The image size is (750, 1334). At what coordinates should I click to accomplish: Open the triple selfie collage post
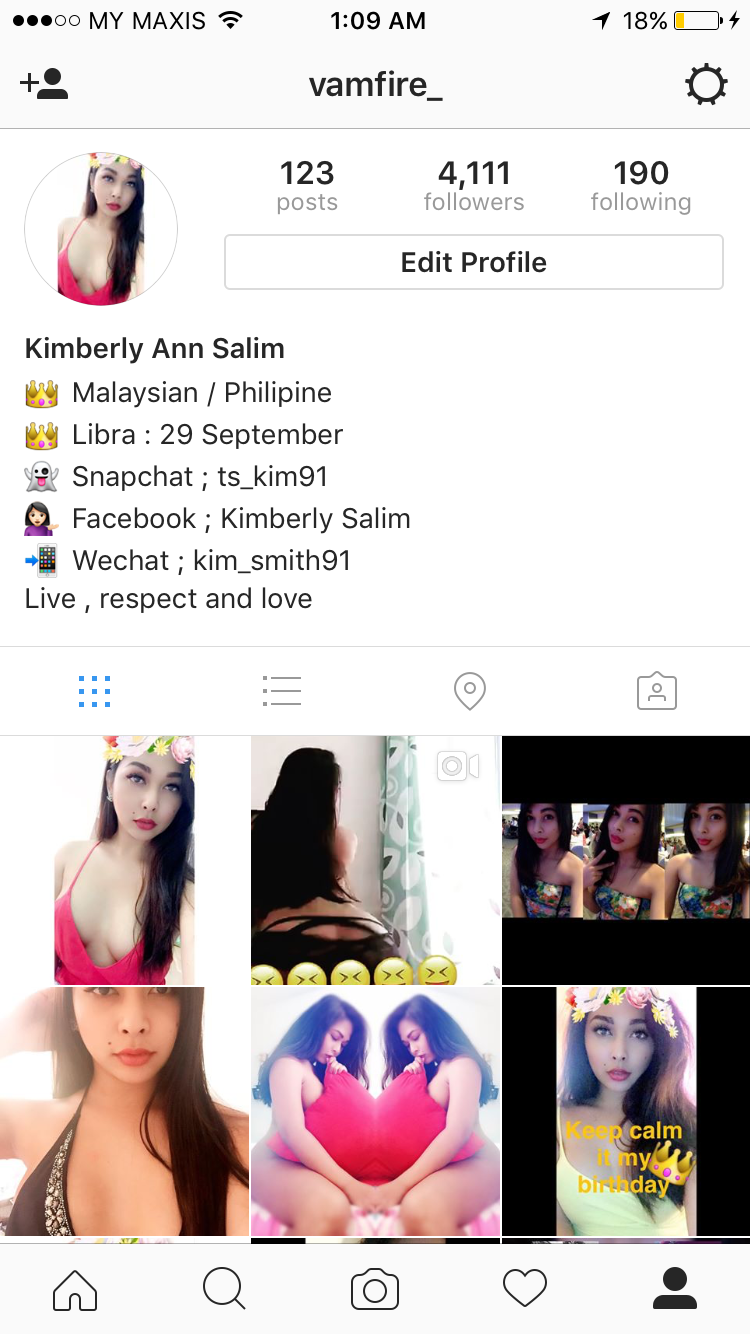[626, 860]
